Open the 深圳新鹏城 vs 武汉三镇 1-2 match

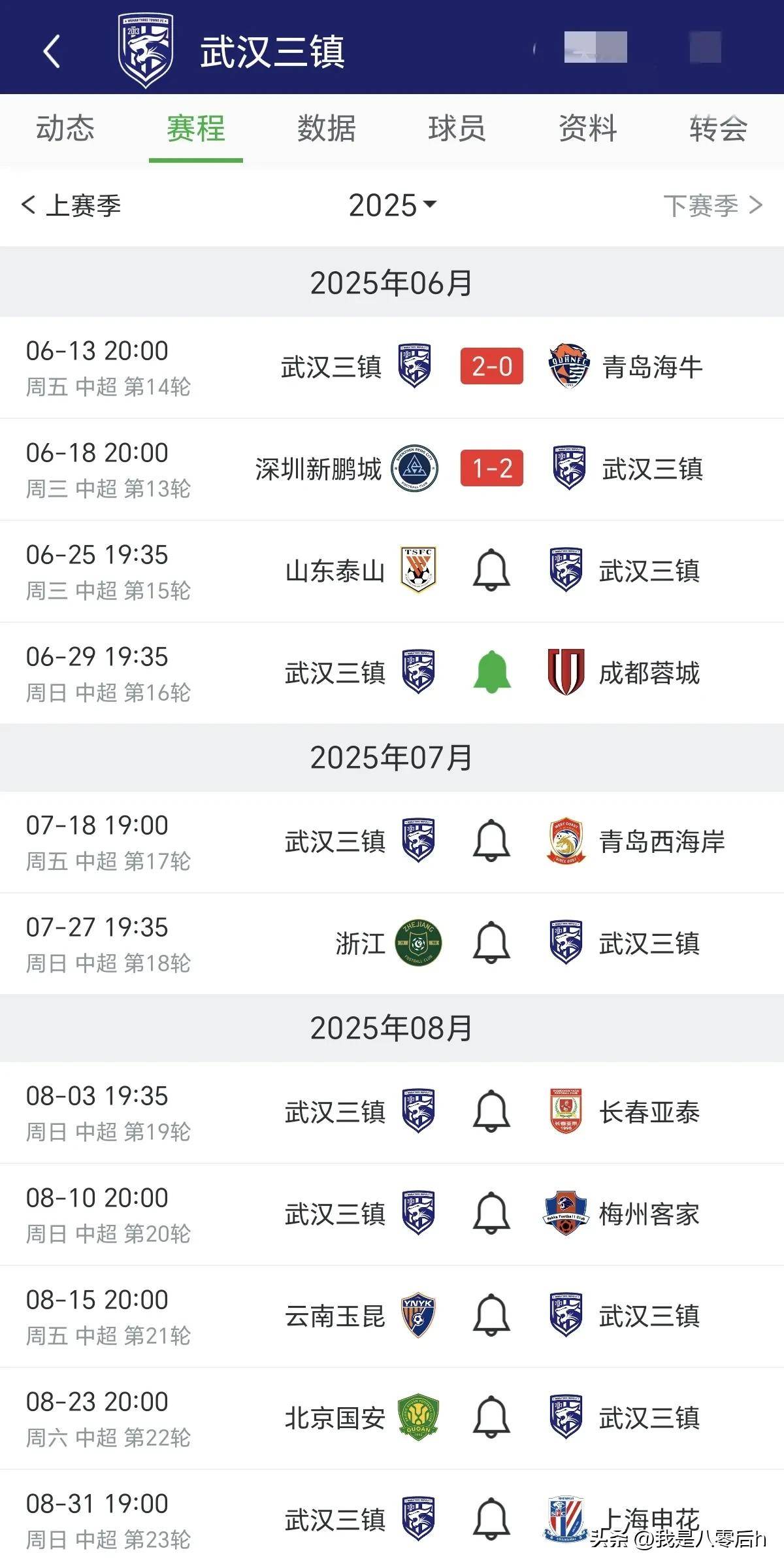[x=491, y=469]
